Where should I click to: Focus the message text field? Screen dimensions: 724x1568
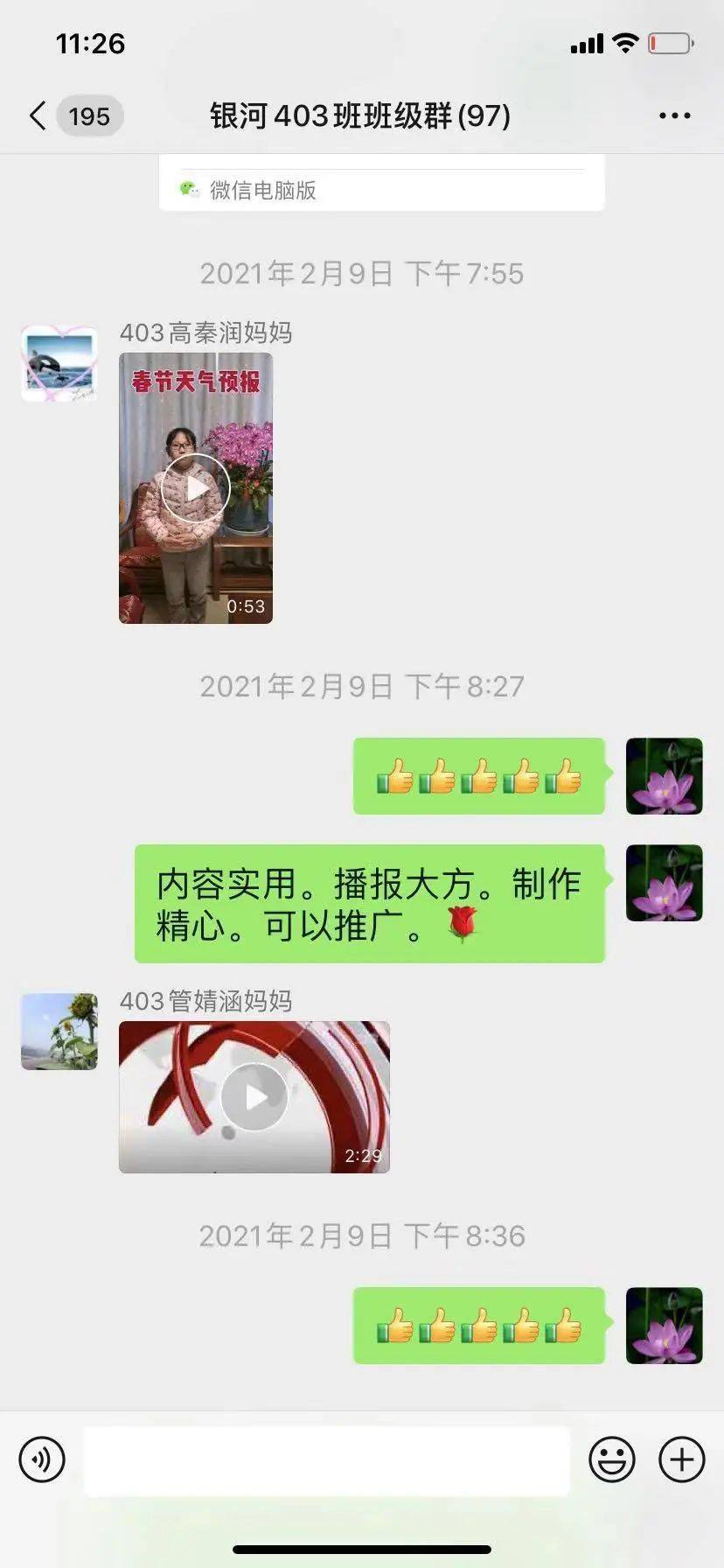point(326,1459)
